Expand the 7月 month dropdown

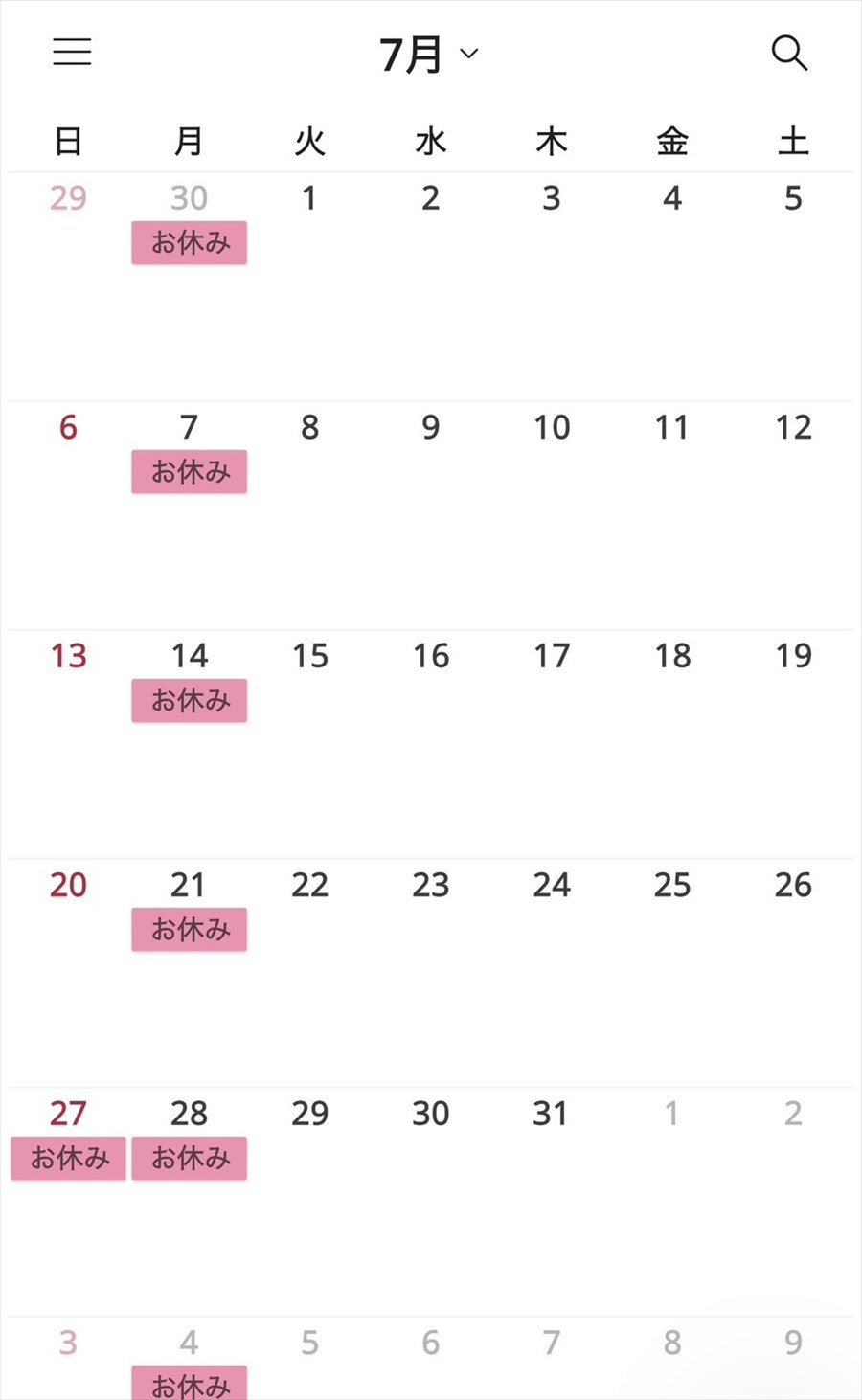coord(428,55)
